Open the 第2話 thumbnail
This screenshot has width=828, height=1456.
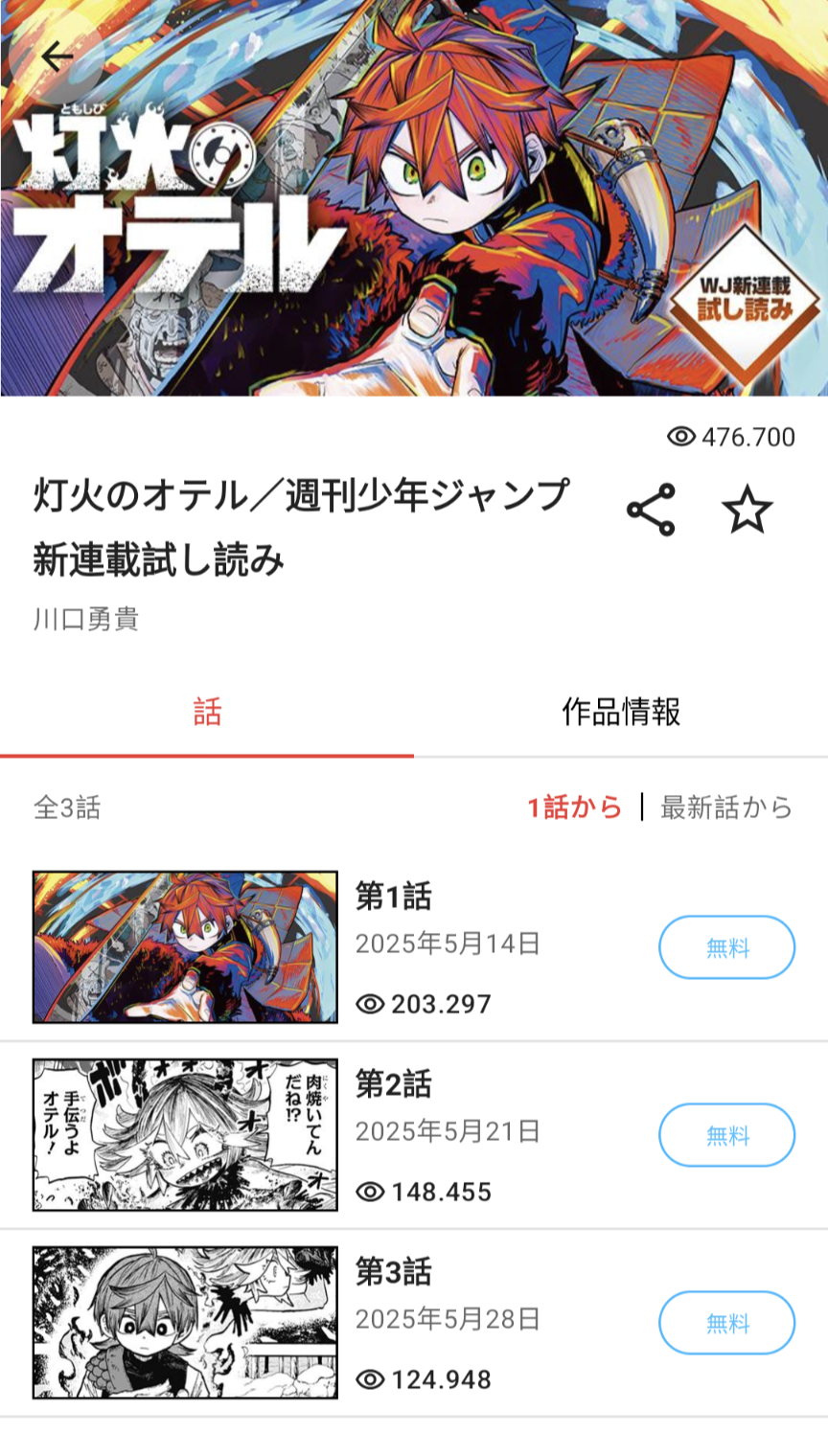[x=185, y=1134]
